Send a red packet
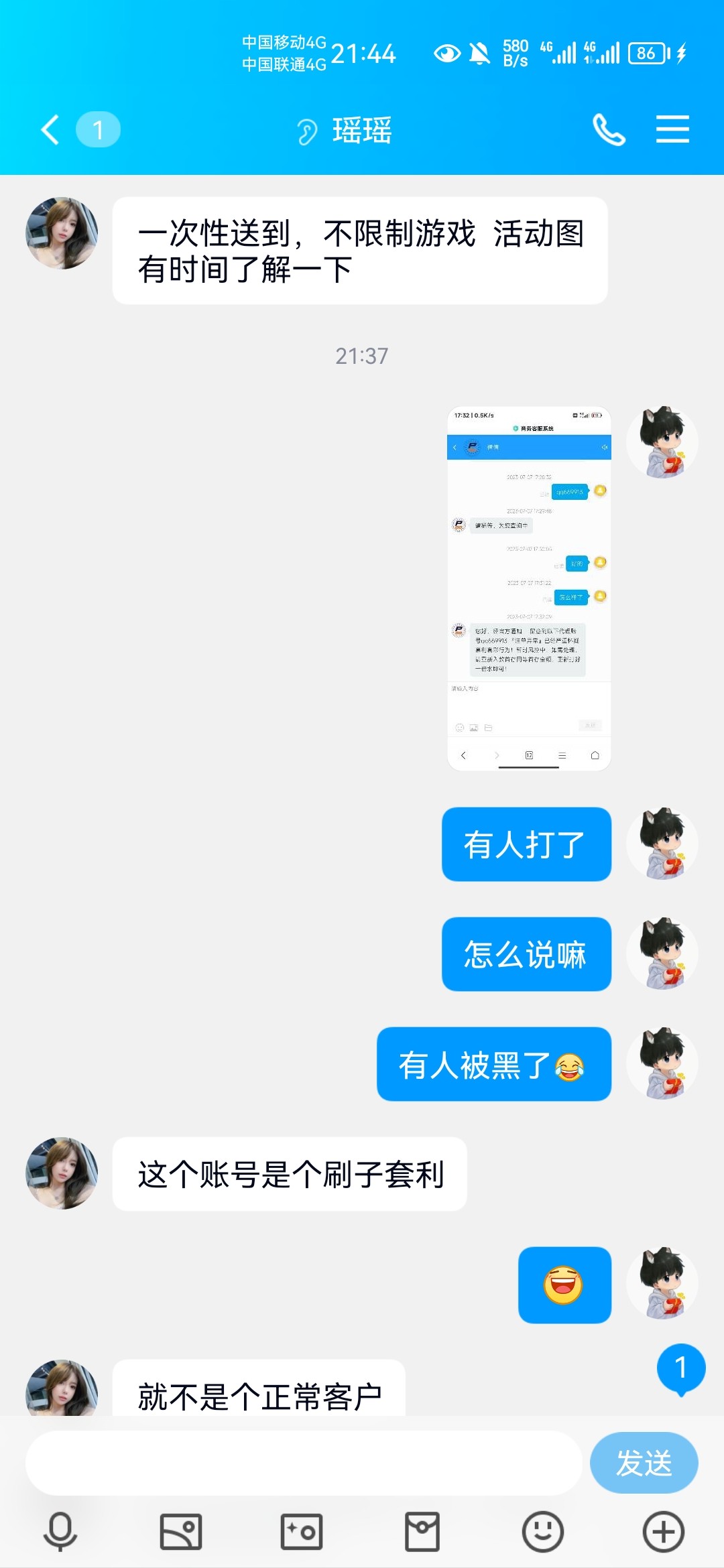The image size is (724, 1568). click(422, 1532)
